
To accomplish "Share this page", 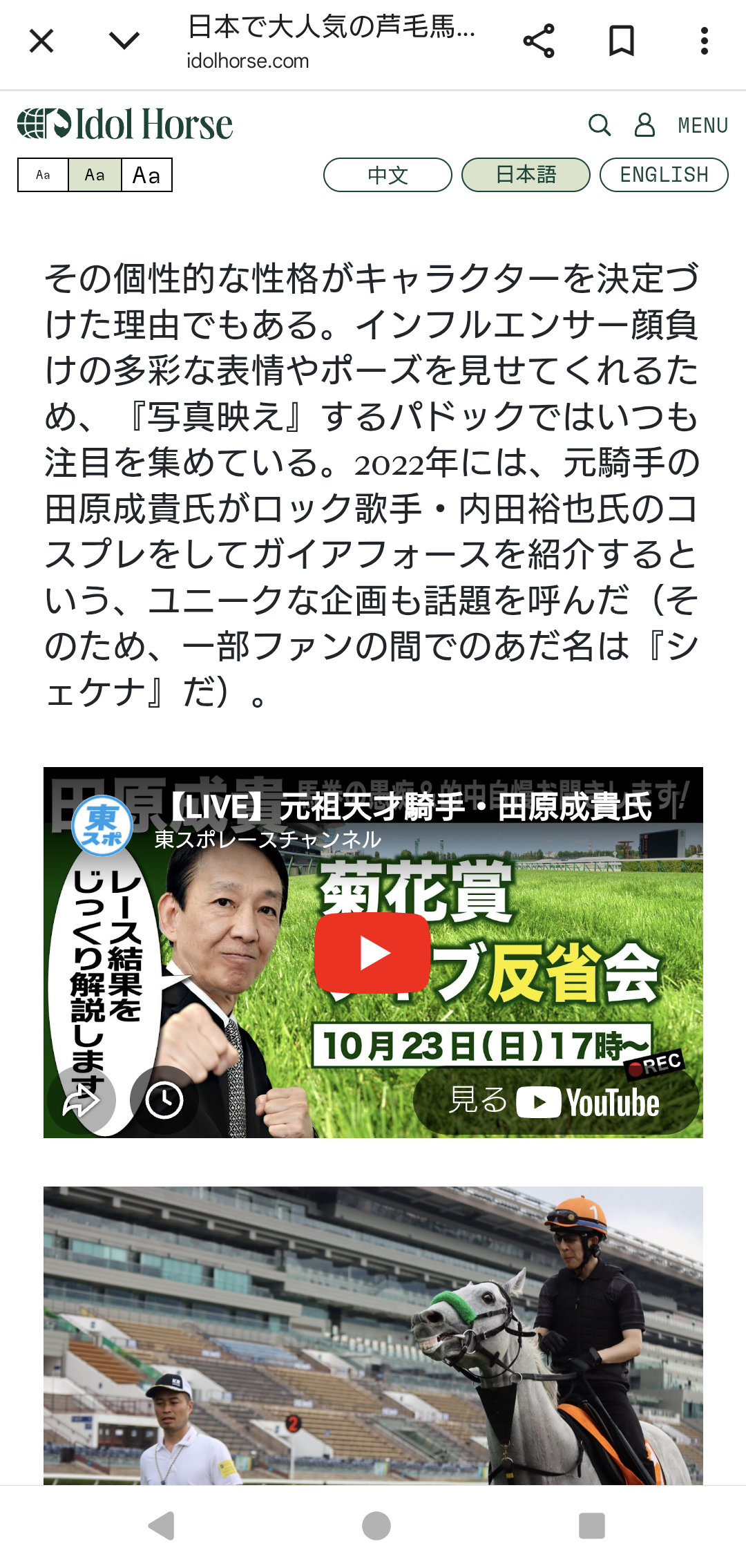I will tap(539, 41).
